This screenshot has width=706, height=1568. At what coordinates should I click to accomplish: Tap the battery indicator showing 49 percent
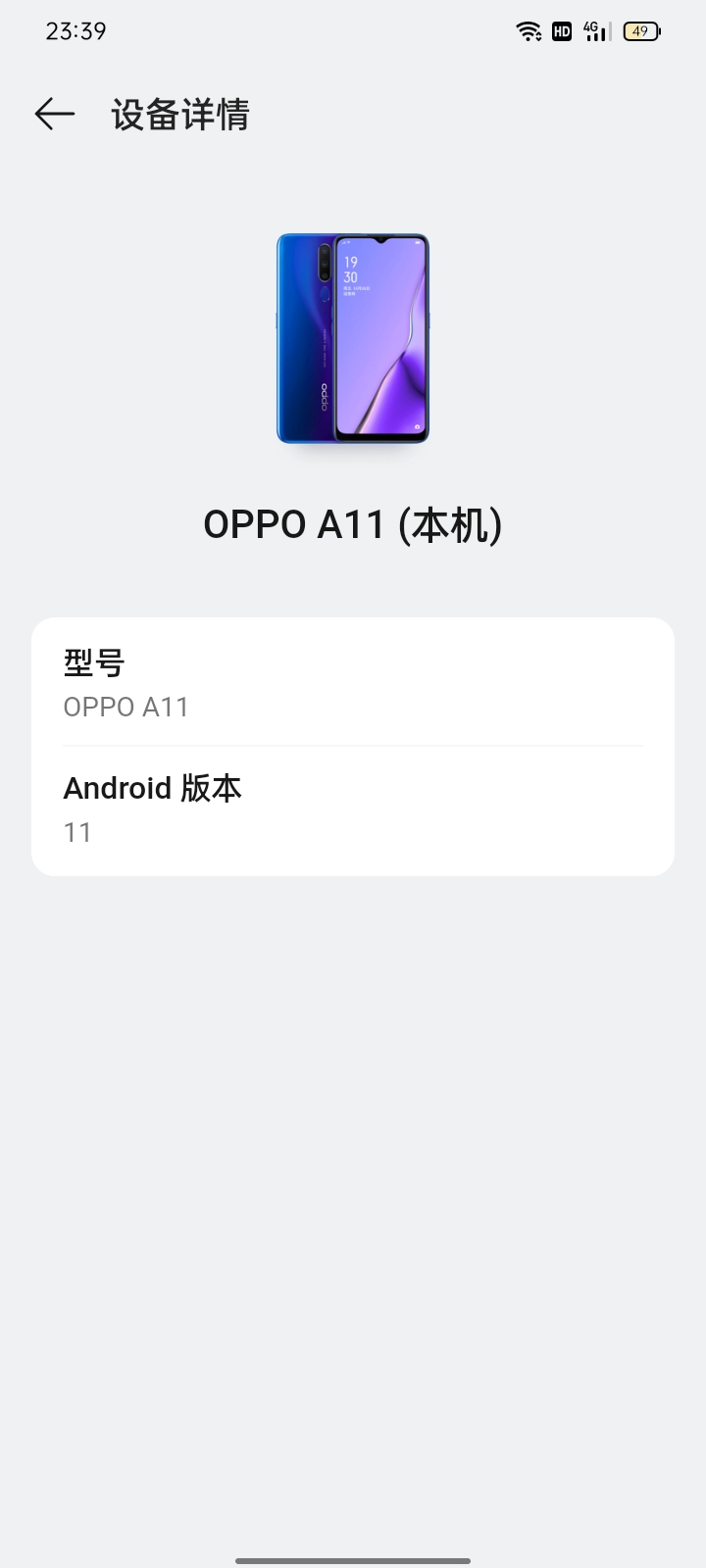tap(641, 31)
